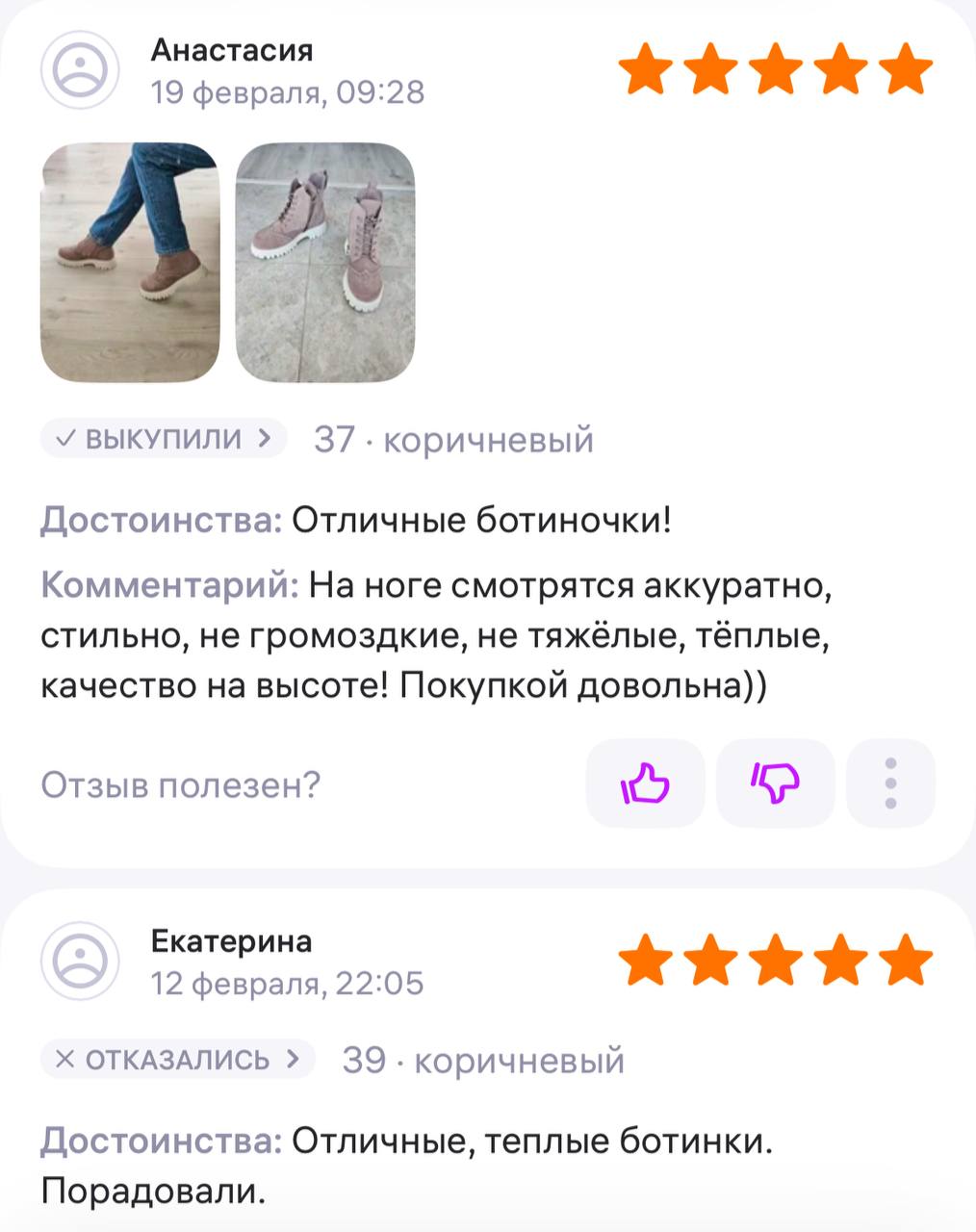
Task: Tap the ВЫКУПИЛИ chip in Anastasia's review
Action: 164,439
